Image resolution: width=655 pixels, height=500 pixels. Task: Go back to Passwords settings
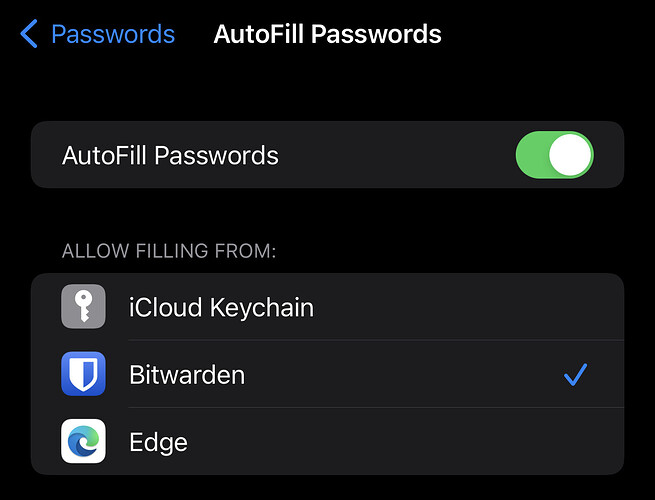[97, 35]
